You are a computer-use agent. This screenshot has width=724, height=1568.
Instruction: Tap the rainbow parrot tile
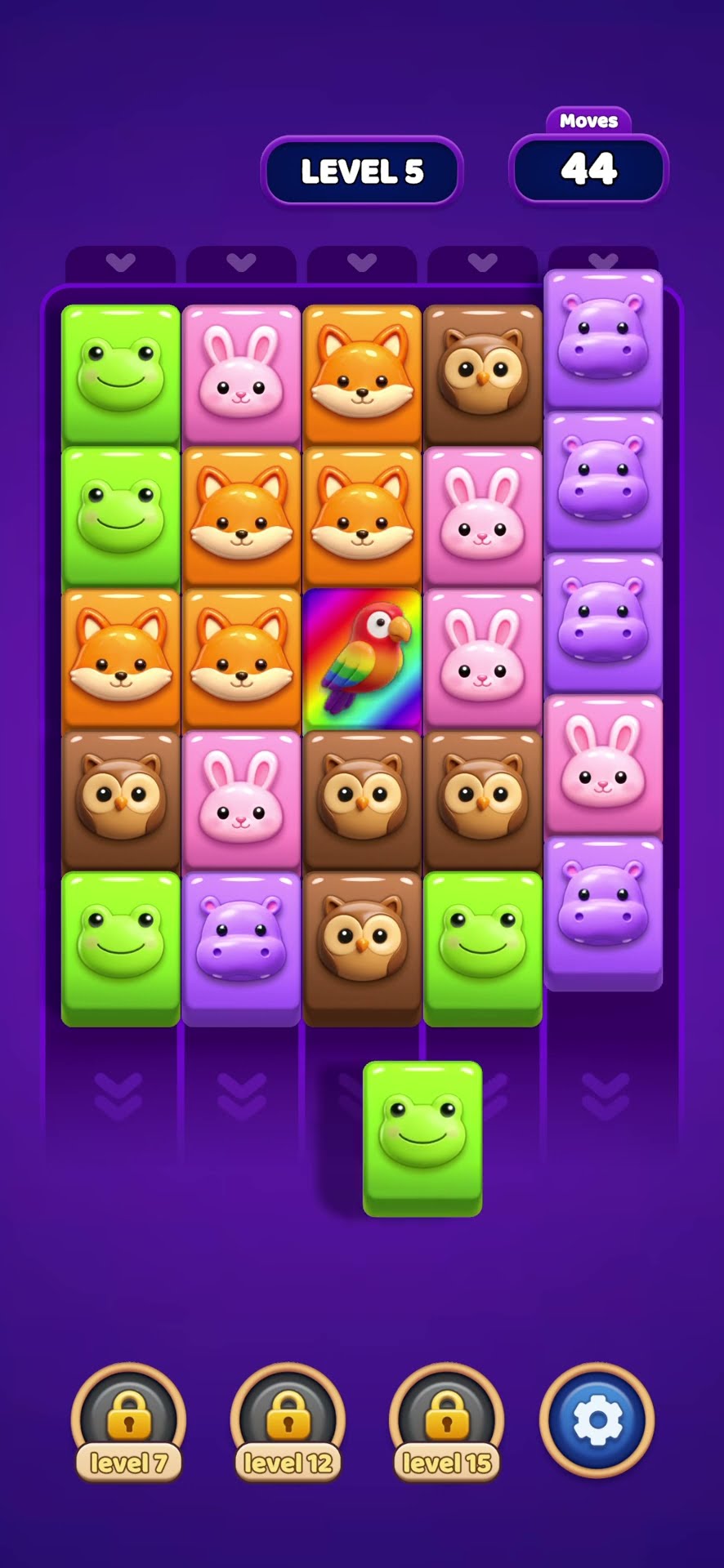coord(362,660)
